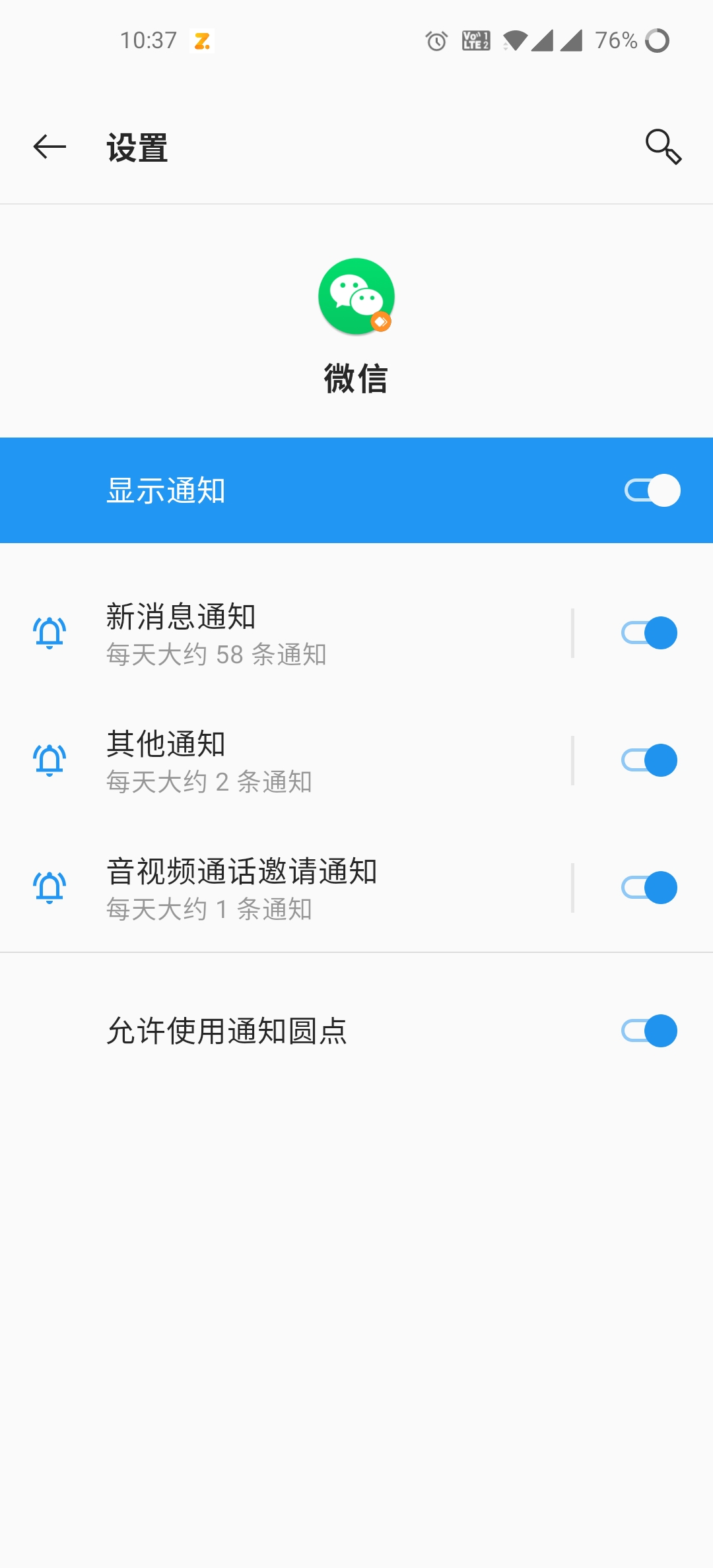Open 新消息通知 category settings

point(297,632)
